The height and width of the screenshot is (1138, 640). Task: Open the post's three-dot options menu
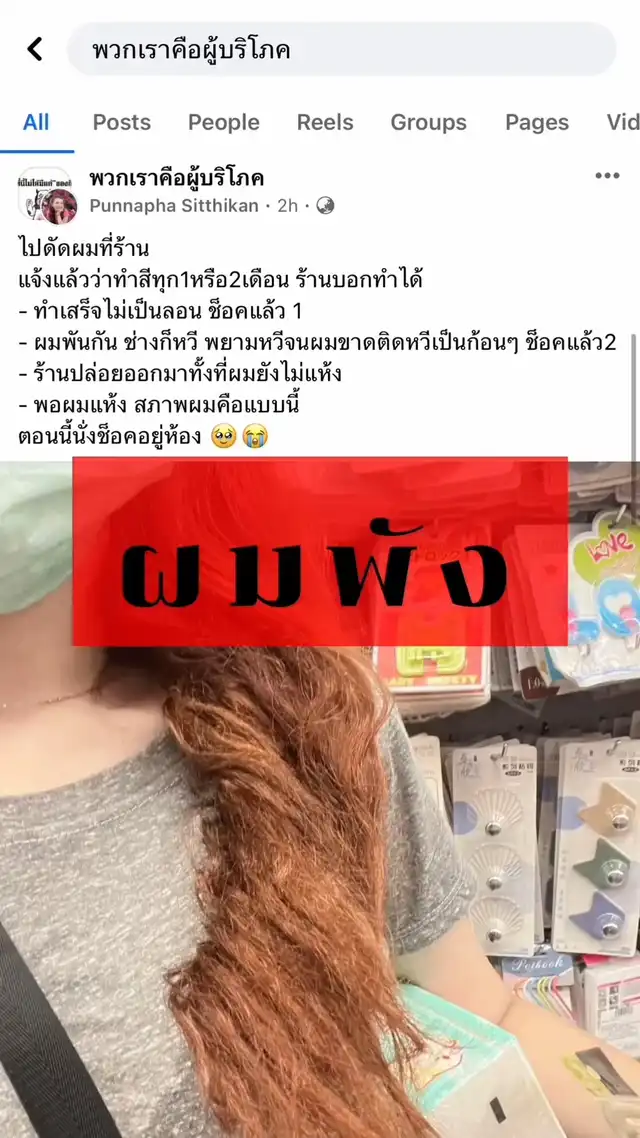tap(607, 176)
